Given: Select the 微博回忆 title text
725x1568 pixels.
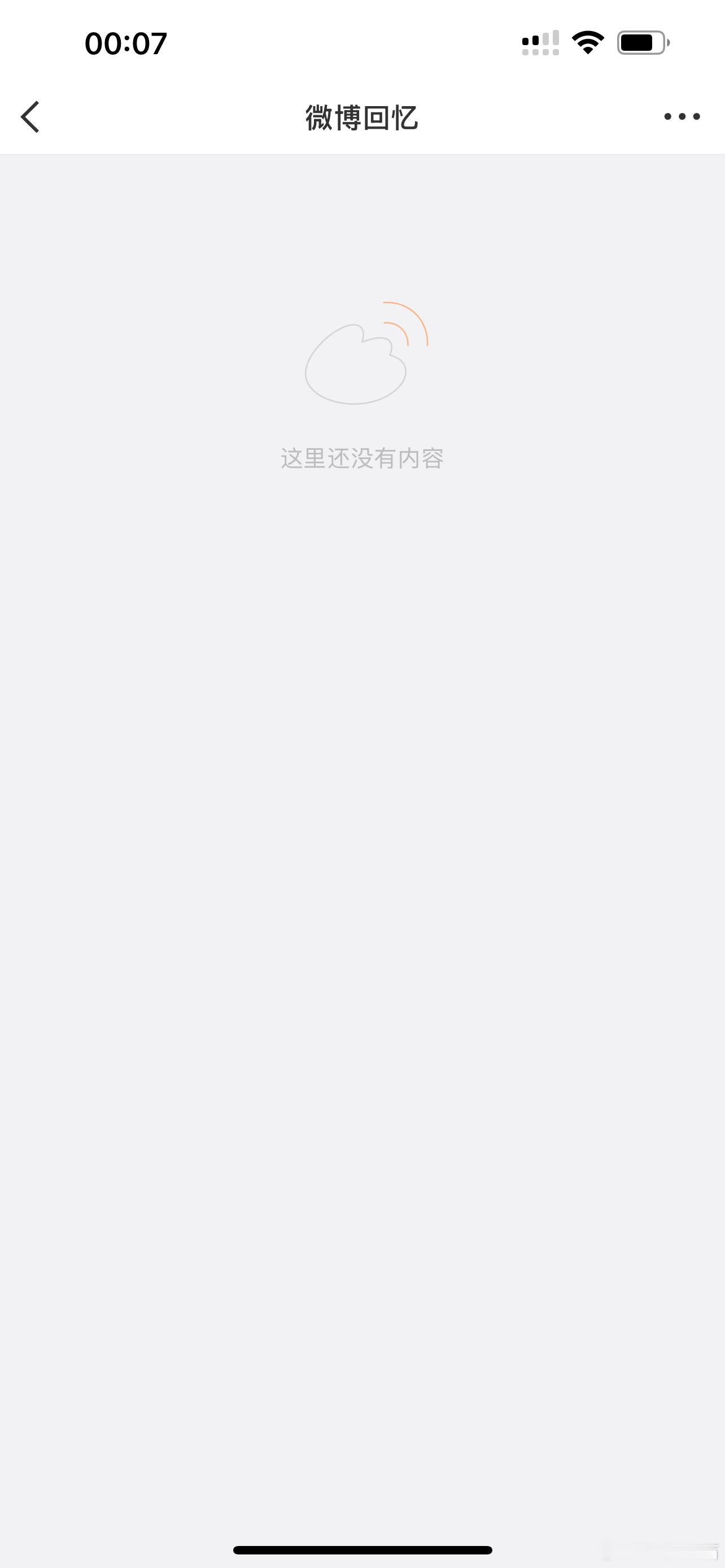Looking at the screenshot, I should pyautogui.click(x=362, y=117).
